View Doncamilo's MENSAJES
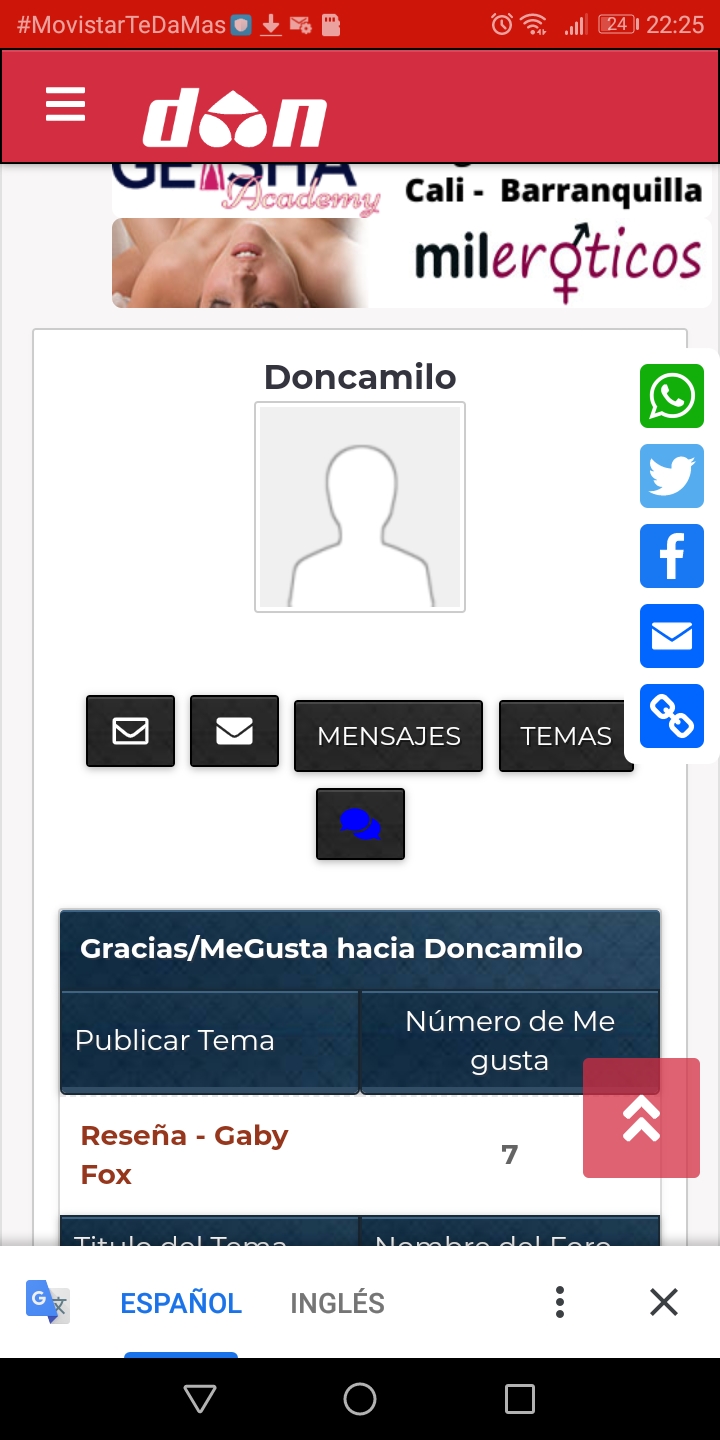Screen dimensions: 720x1440 pos(388,736)
